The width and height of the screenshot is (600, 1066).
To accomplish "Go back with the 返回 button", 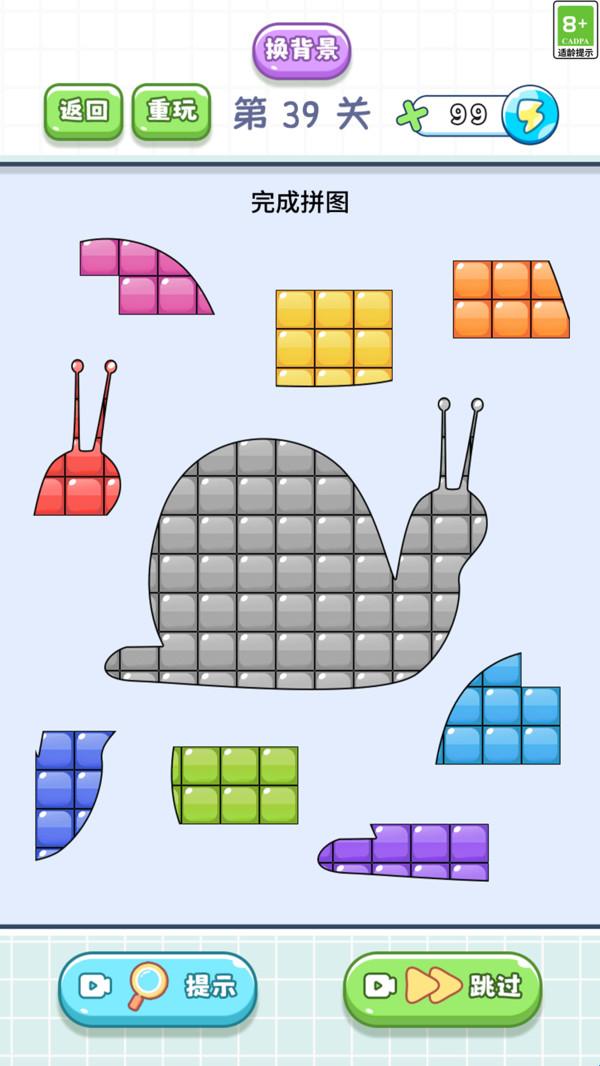I will click(x=83, y=110).
